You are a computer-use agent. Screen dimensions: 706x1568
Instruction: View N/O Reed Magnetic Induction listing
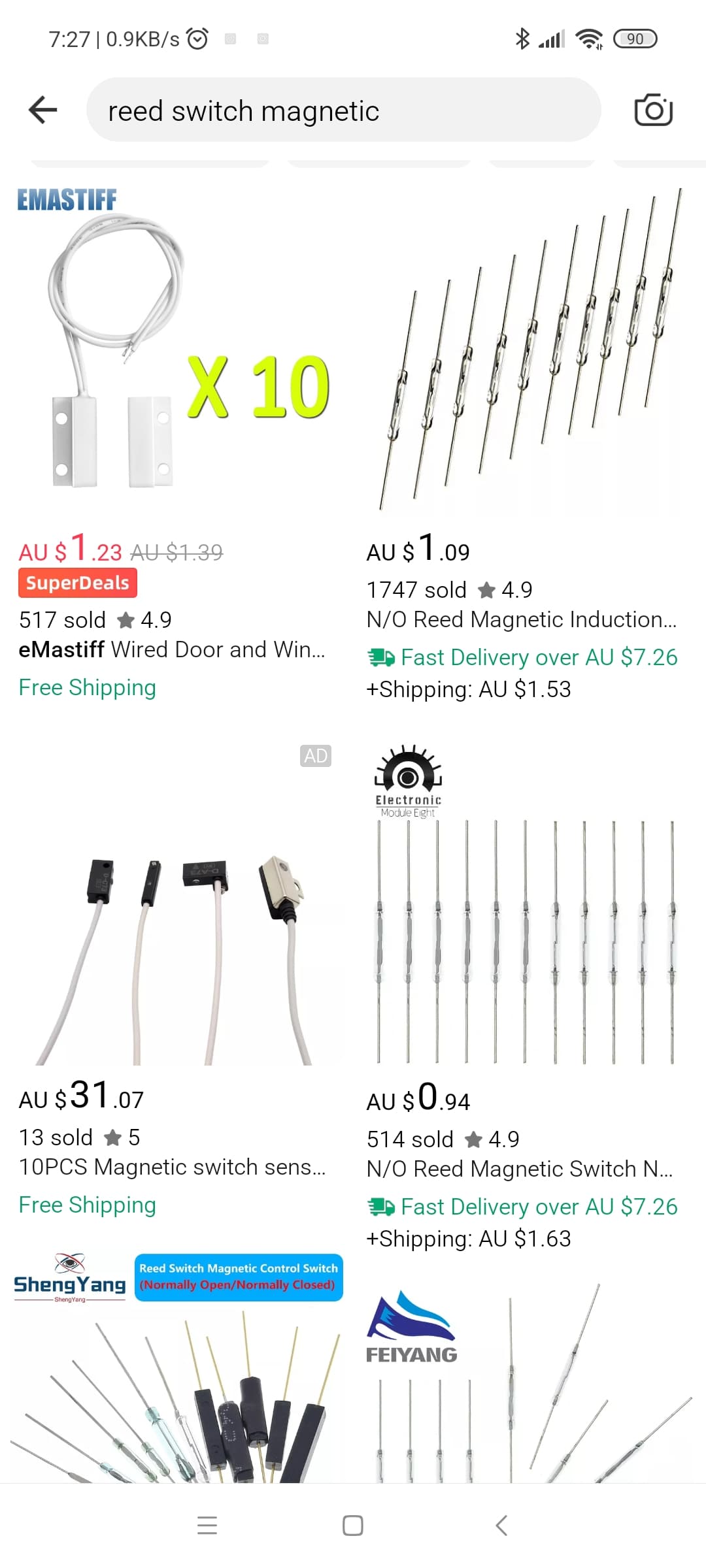523,353
